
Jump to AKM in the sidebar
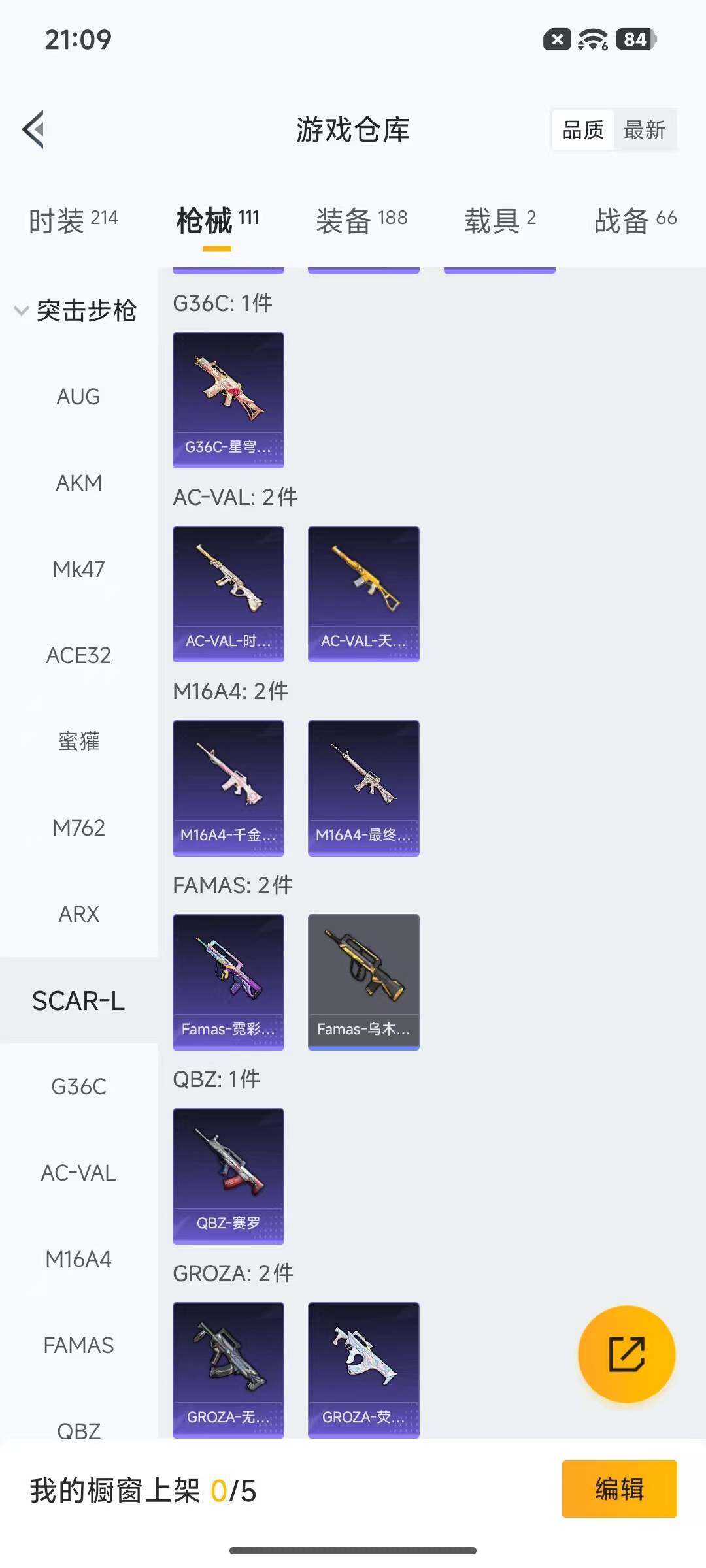point(78,483)
